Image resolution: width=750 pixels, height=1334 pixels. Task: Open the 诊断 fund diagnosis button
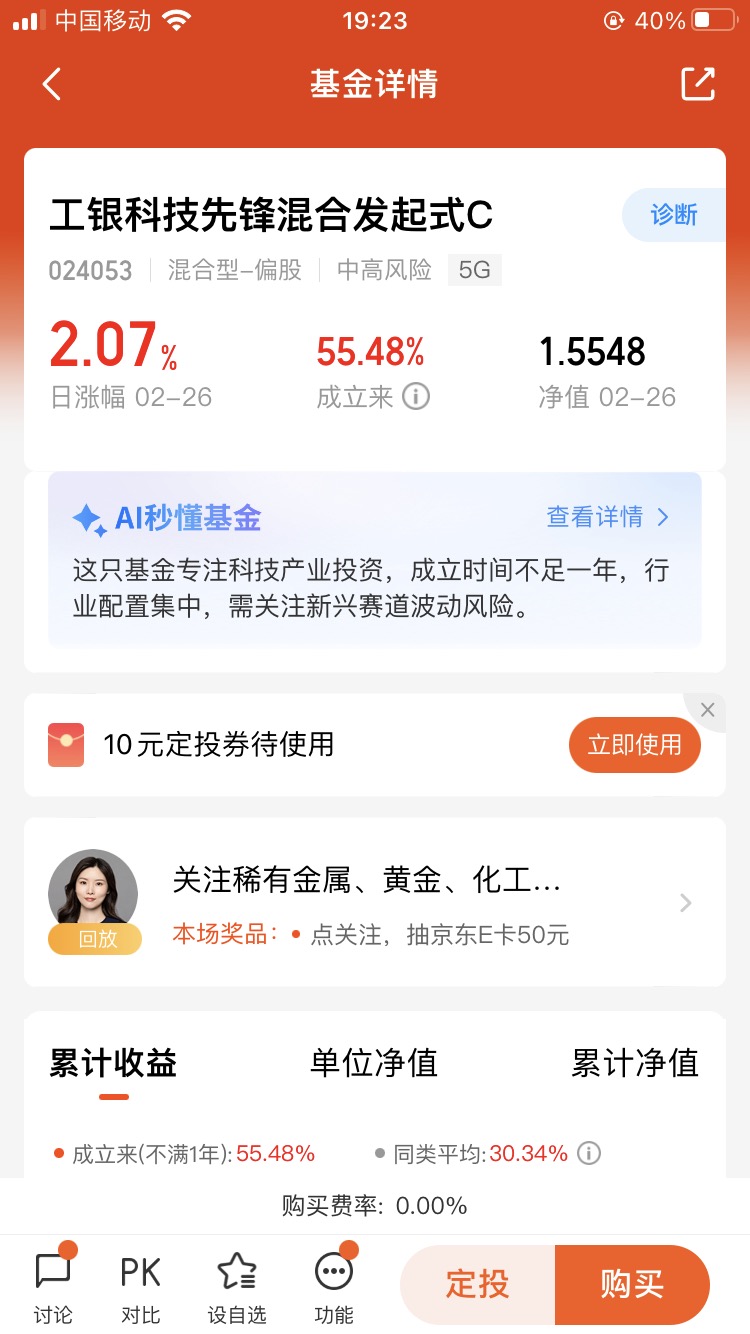(673, 215)
